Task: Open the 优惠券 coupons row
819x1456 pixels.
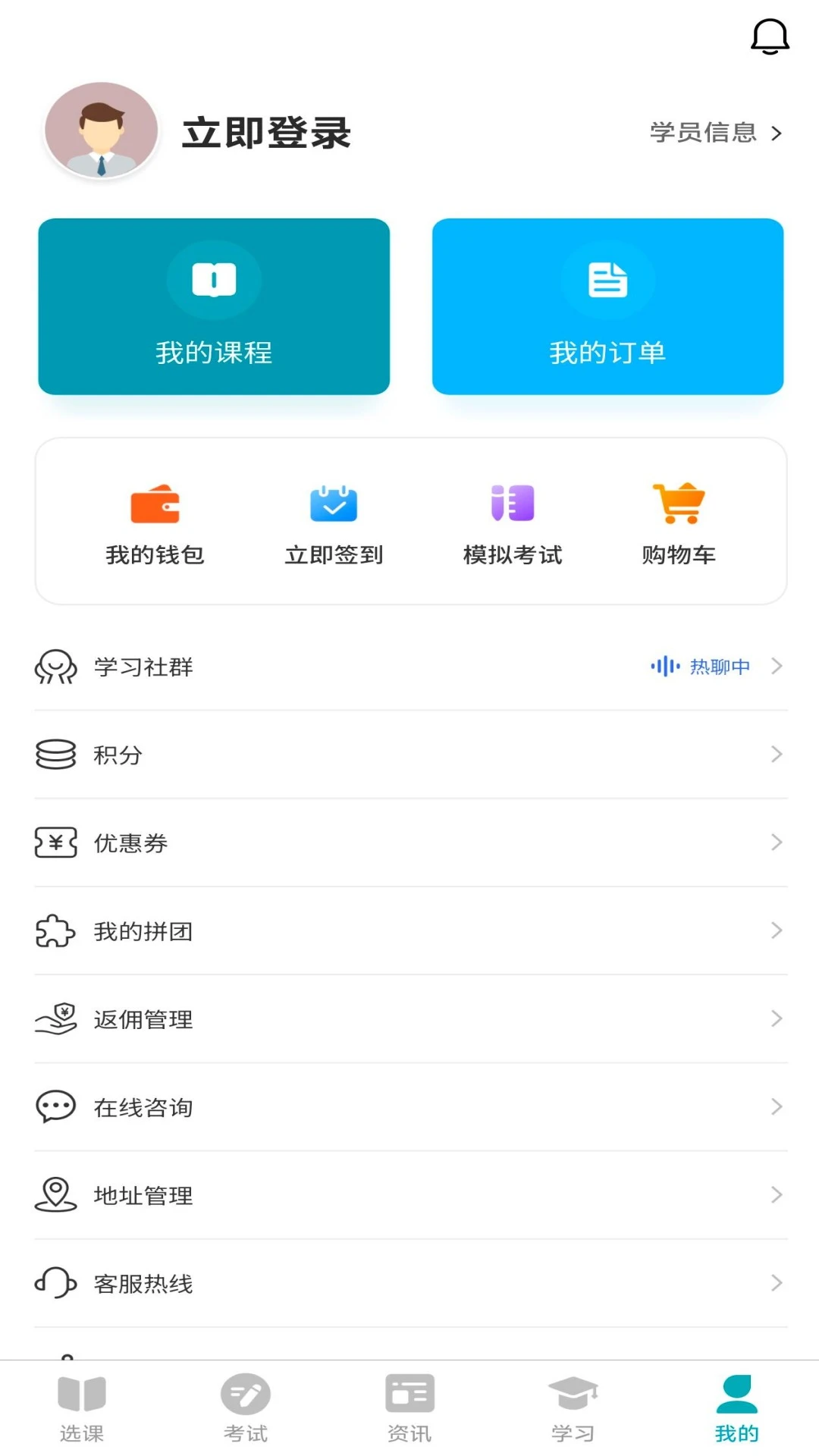Action: [x=409, y=843]
